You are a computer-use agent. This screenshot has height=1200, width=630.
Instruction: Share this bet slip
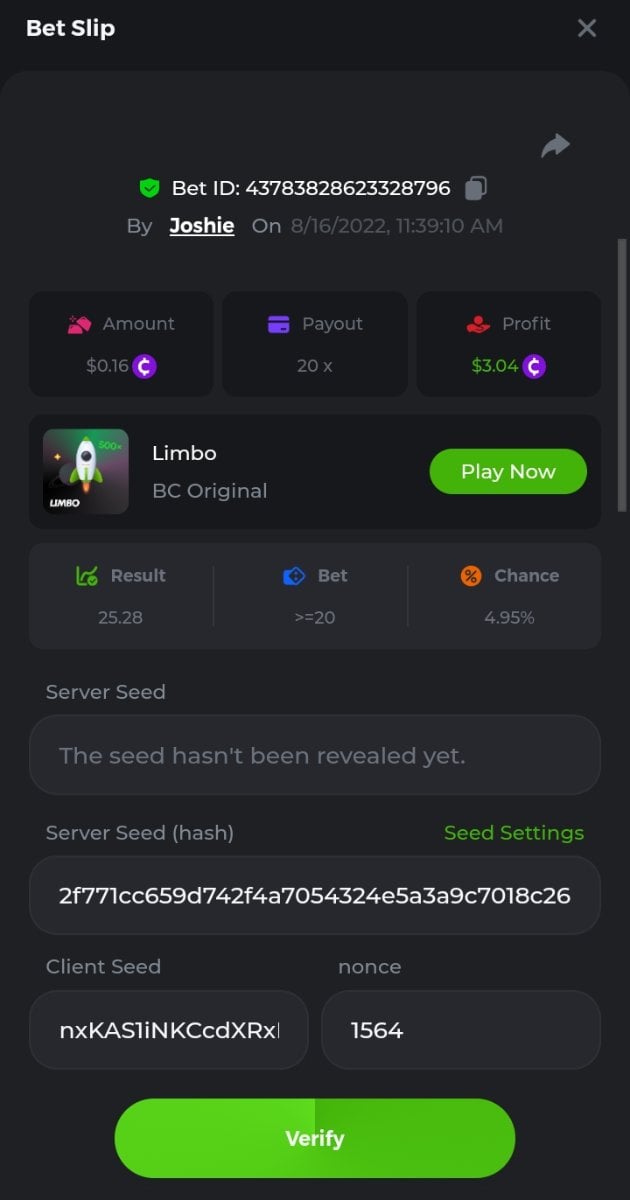pyautogui.click(x=555, y=146)
